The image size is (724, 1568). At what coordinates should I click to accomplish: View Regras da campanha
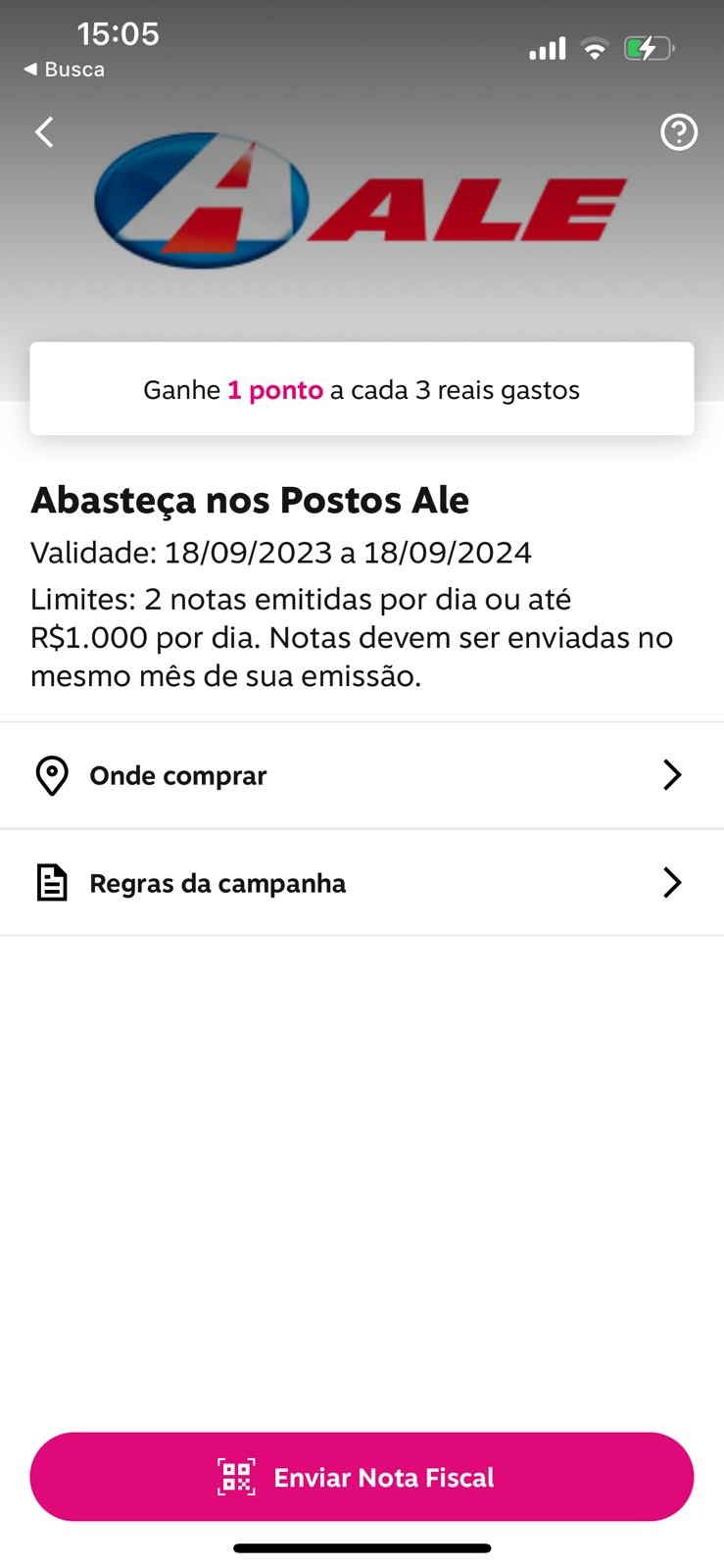(x=362, y=883)
